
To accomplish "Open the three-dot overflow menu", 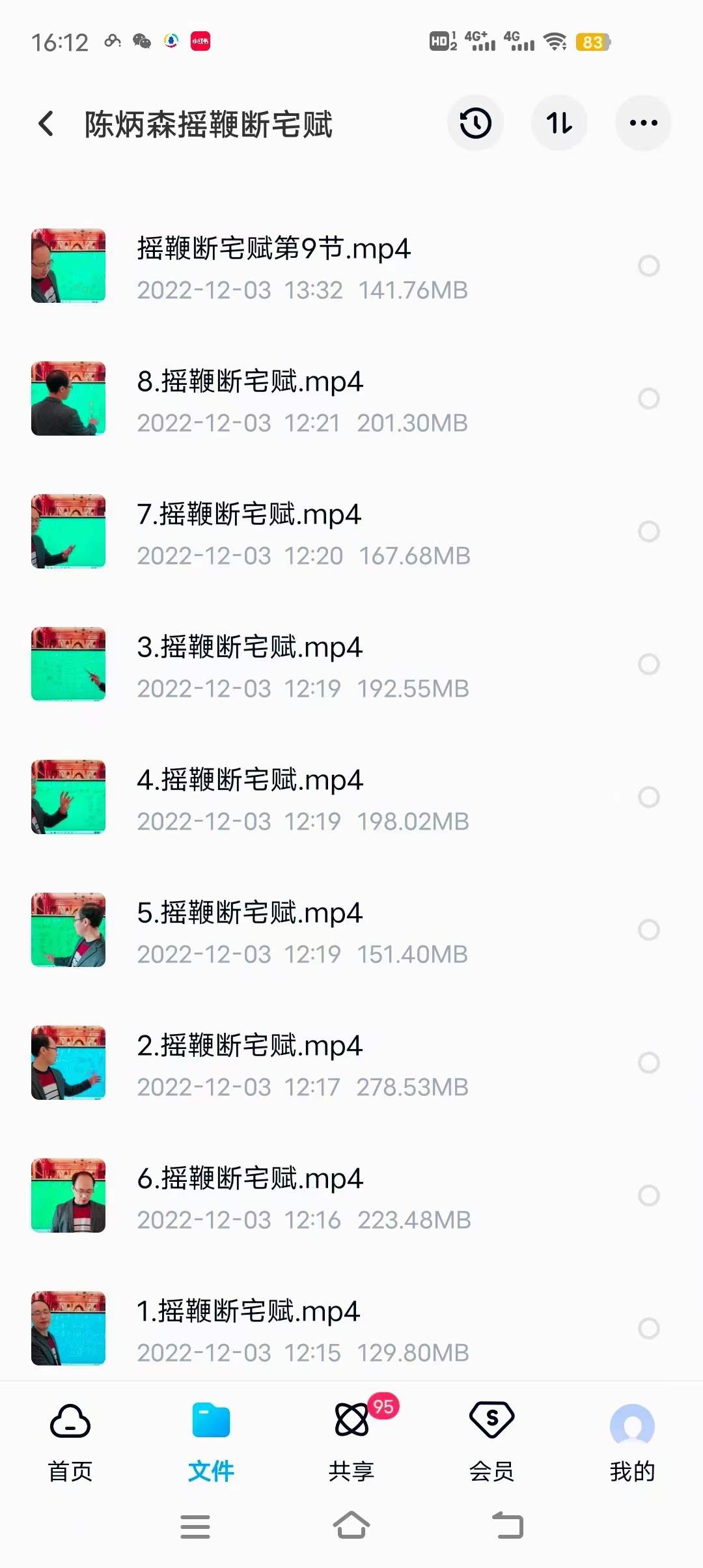I will [643, 123].
